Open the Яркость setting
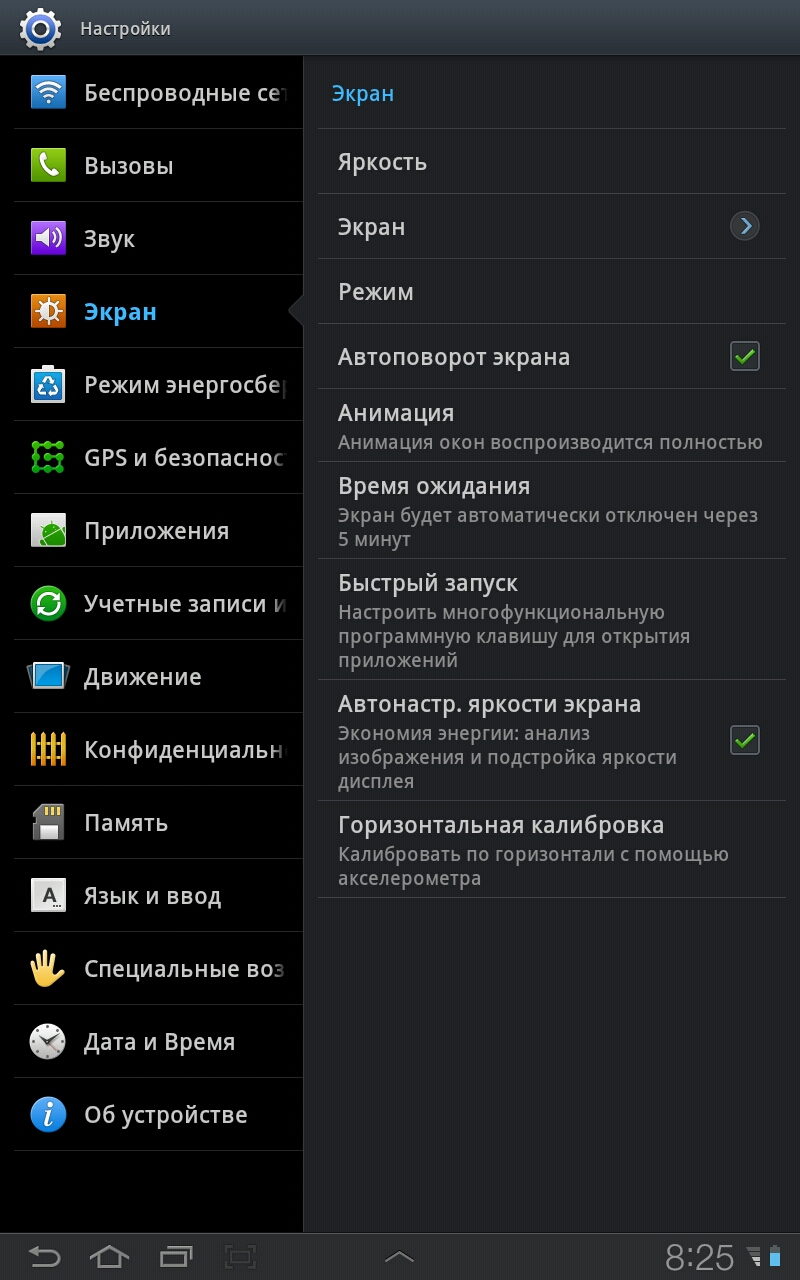Image resolution: width=800 pixels, height=1280 pixels. tap(551, 162)
